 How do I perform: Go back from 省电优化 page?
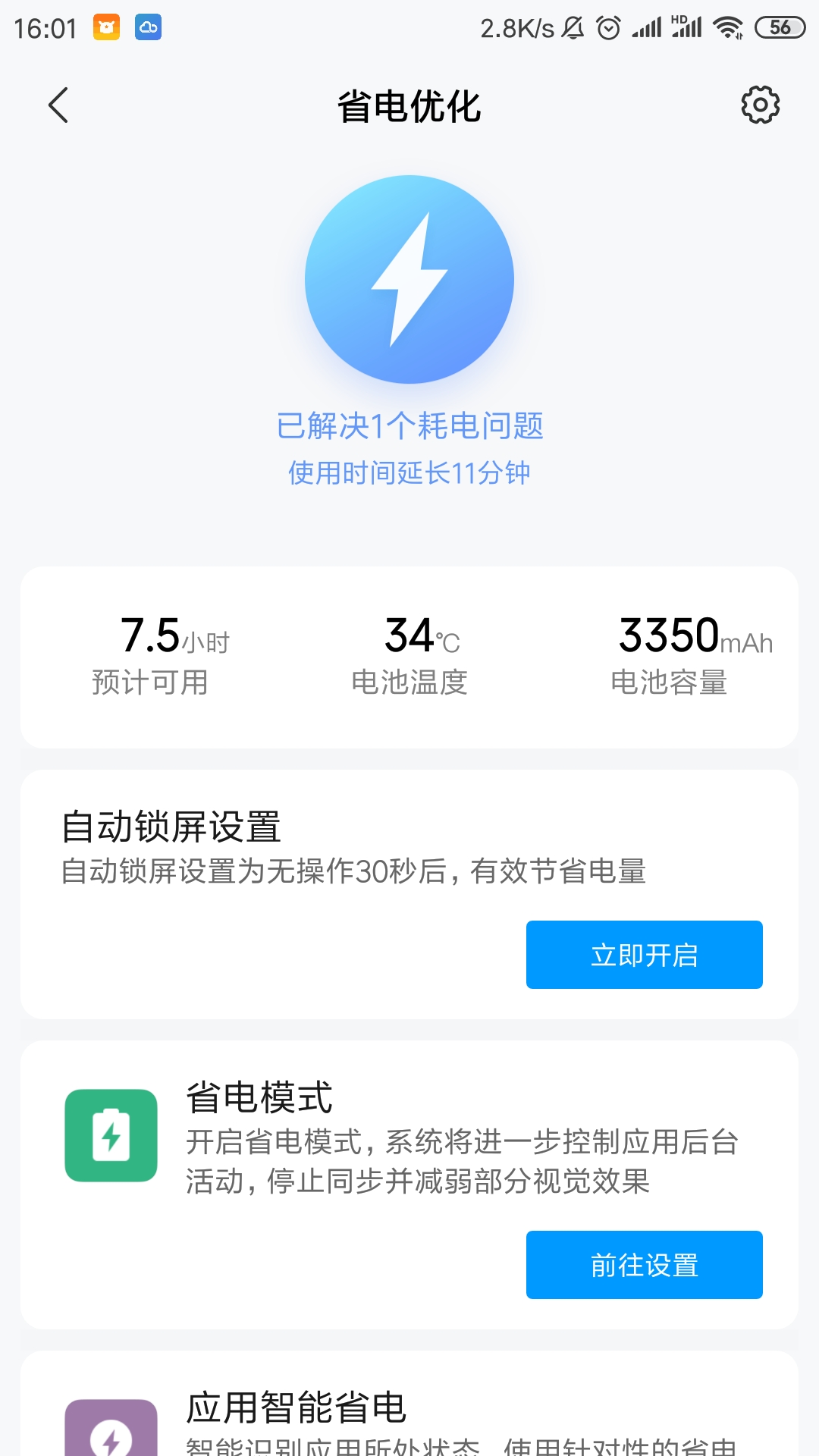click(x=58, y=105)
